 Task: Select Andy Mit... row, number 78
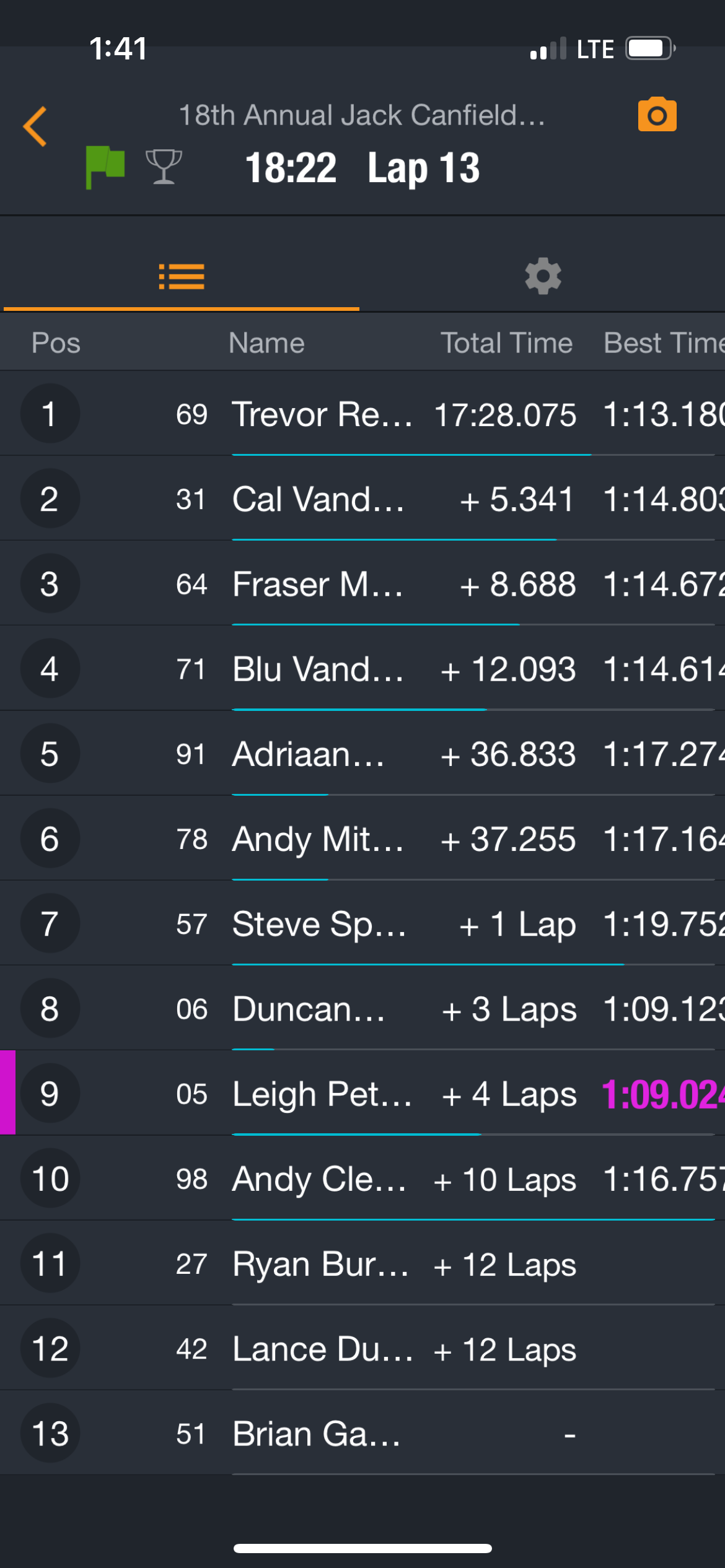coord(362,838)
